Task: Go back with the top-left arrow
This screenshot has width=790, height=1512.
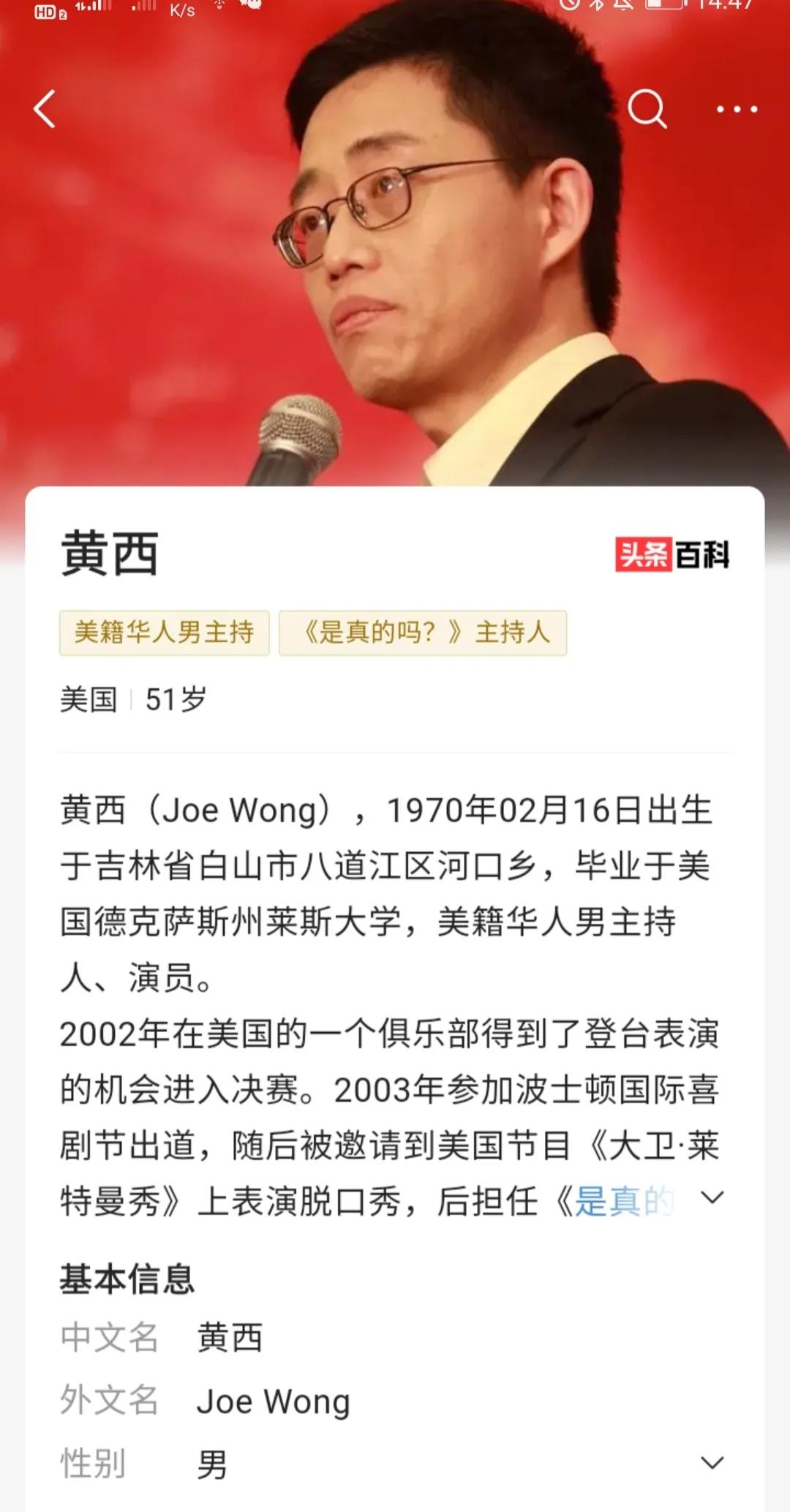Action: tap(45, 110)
